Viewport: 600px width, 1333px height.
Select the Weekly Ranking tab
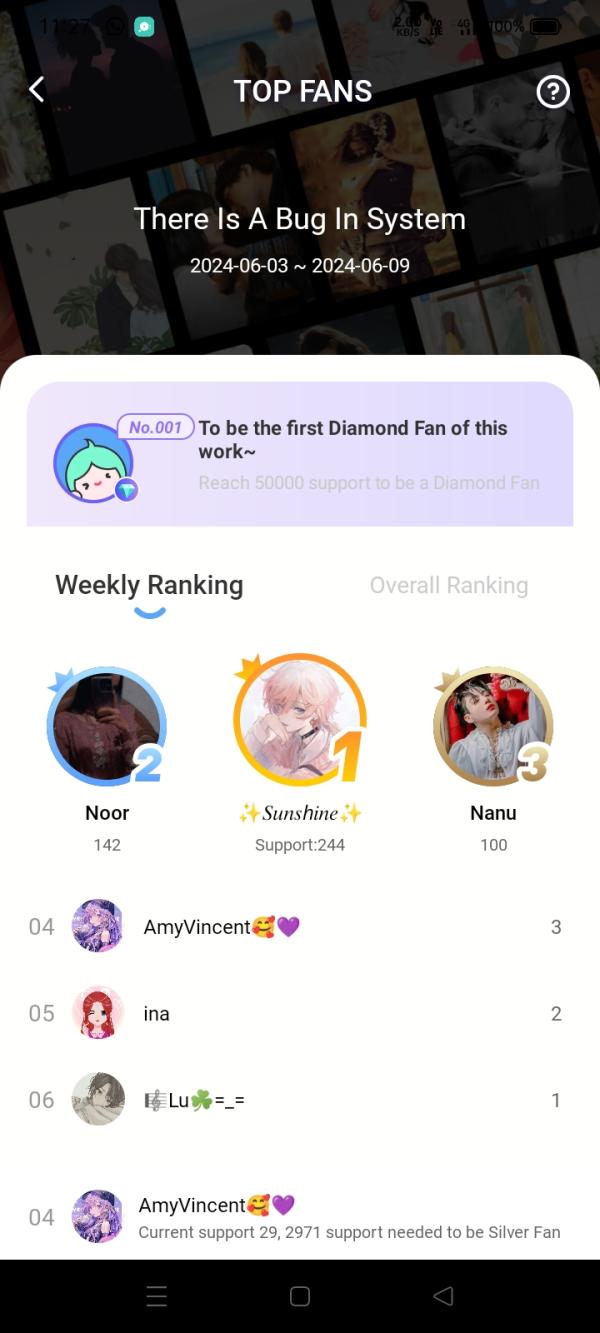(149, 586)
